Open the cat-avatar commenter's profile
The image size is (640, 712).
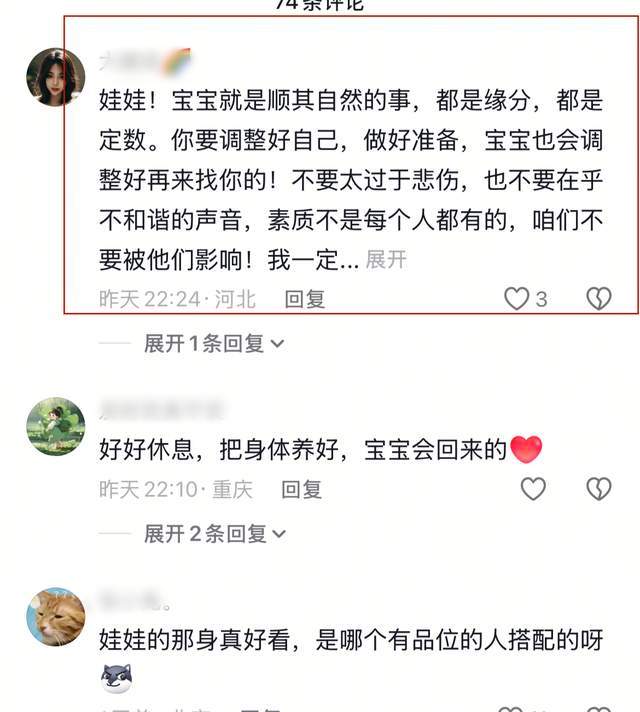coord(55,617)
